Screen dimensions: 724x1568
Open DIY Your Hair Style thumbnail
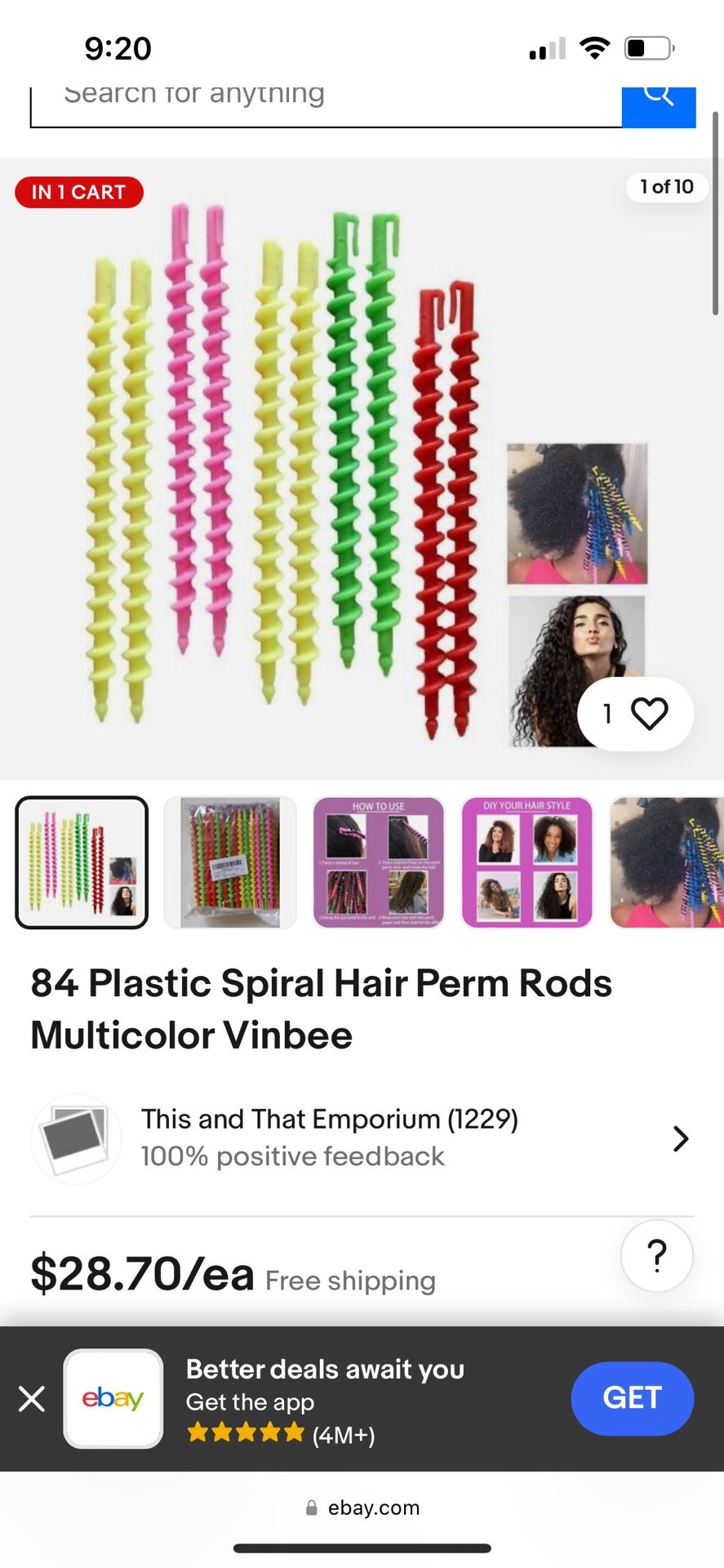coord(527,862)
